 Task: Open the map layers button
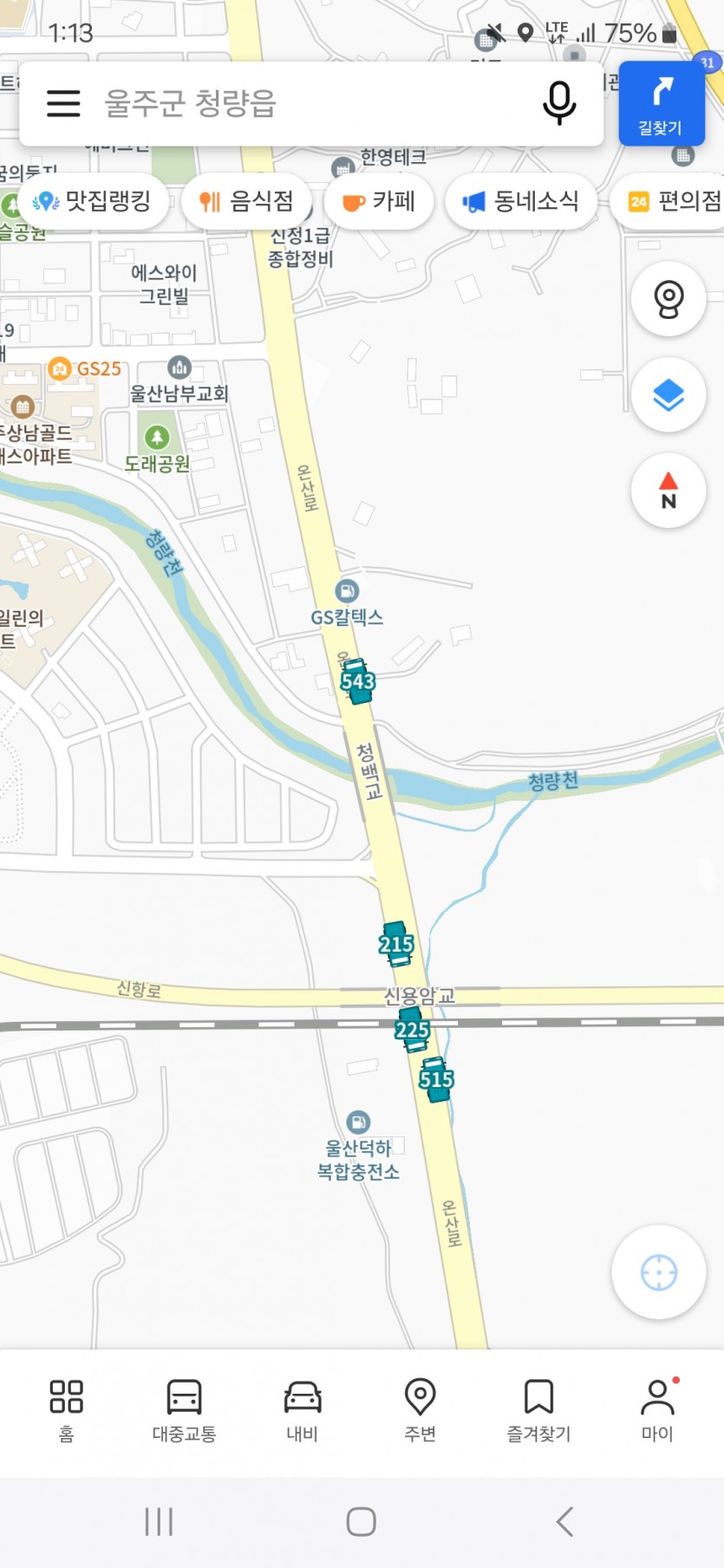(669, 395)
